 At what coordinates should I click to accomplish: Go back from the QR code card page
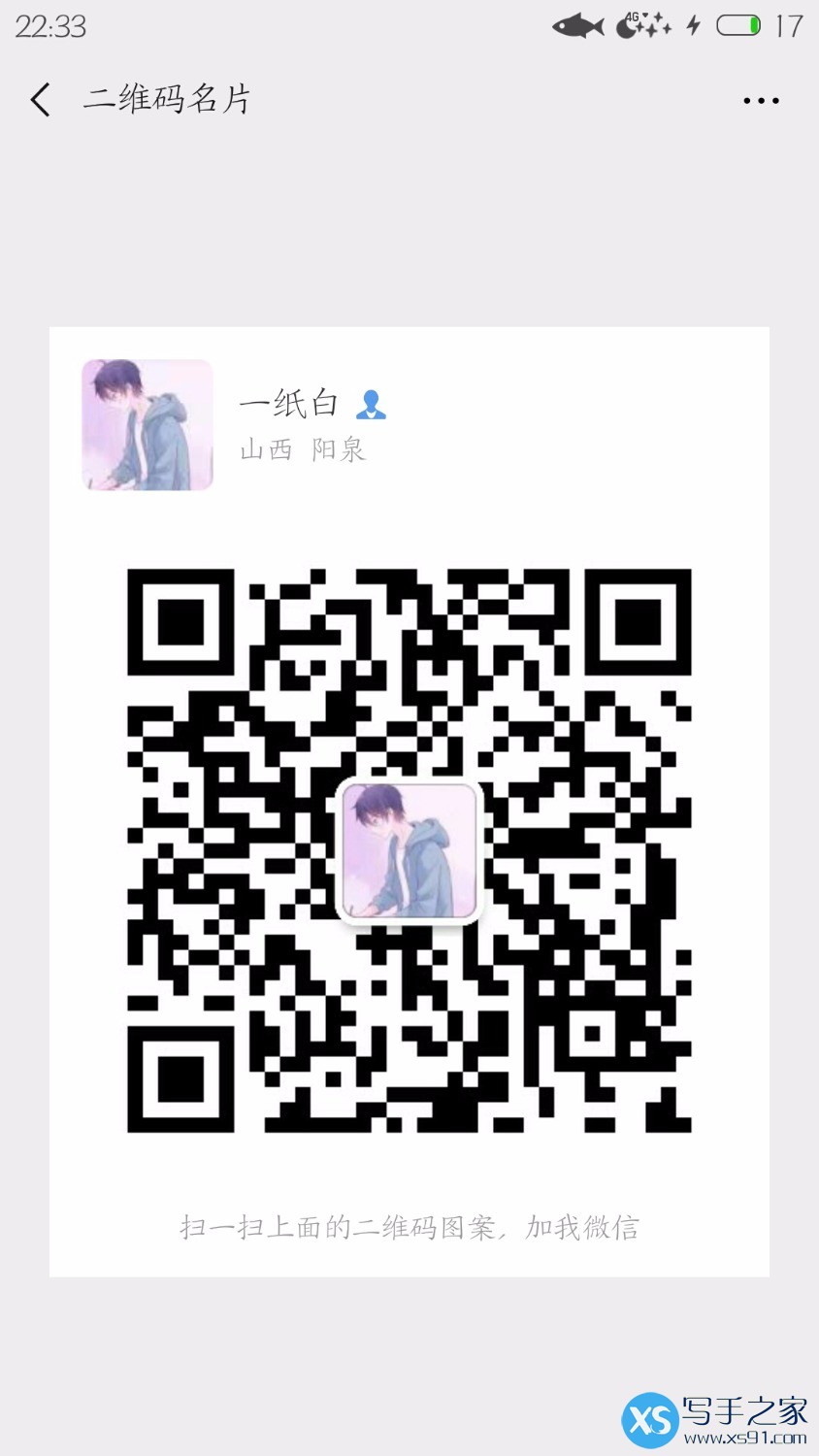(x=41, y=100)
